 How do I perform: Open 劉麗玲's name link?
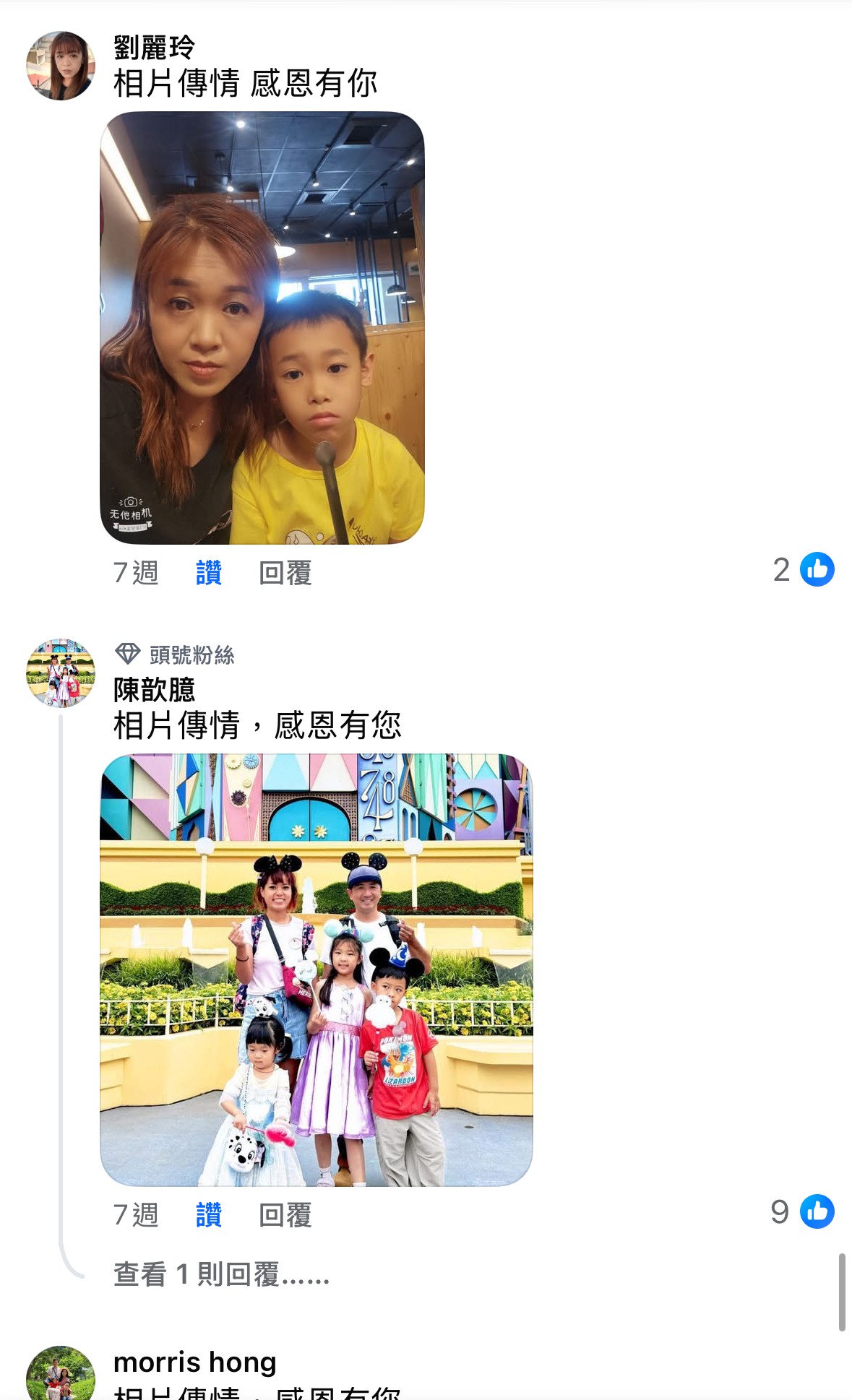[x=154, y=48]
